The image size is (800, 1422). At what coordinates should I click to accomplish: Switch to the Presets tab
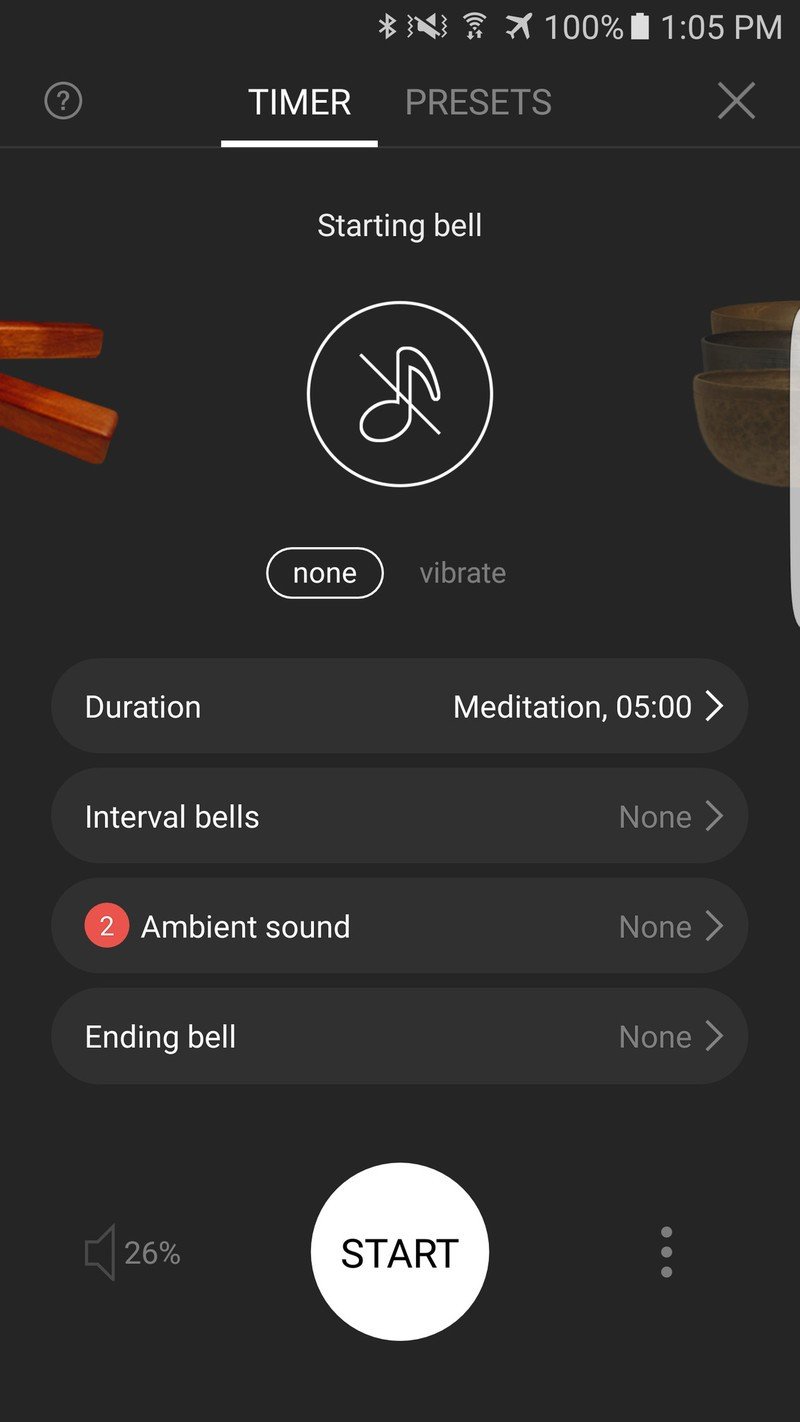coord(478,102)
